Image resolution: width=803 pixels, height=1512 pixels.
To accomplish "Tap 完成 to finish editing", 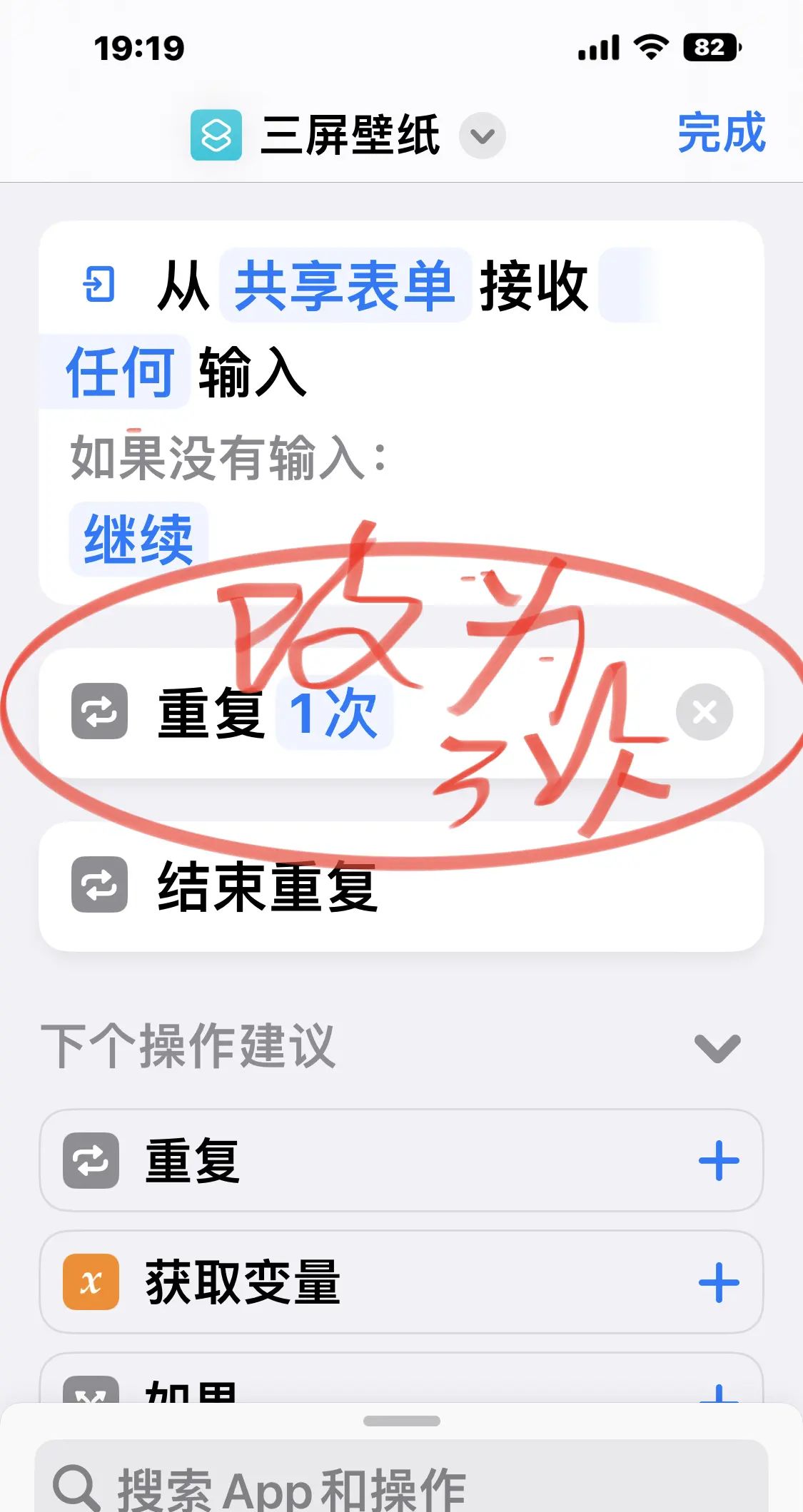I will point(722,134).
